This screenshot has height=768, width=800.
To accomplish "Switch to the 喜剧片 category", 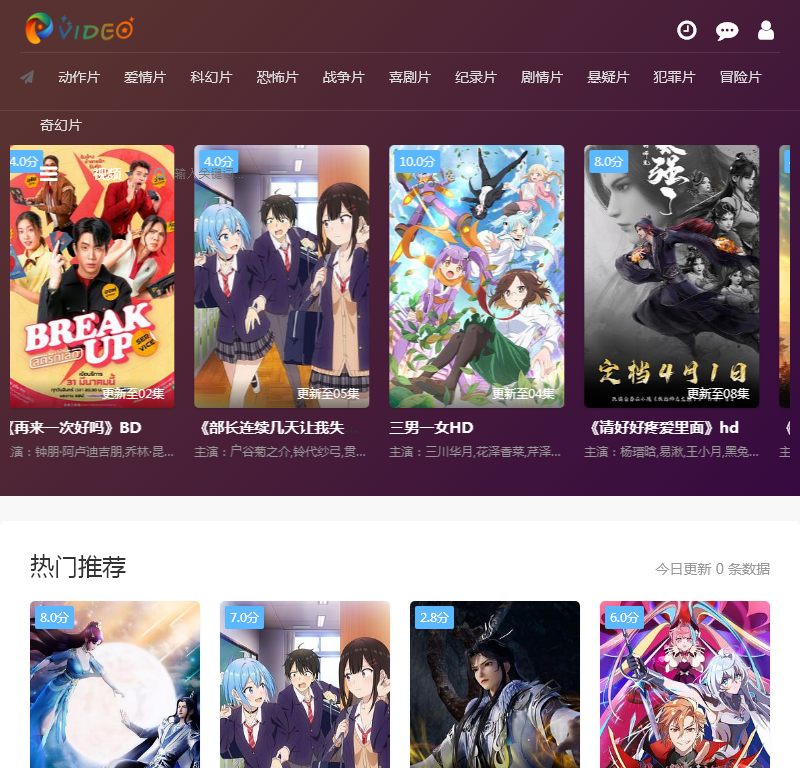I will coord(409,77).
